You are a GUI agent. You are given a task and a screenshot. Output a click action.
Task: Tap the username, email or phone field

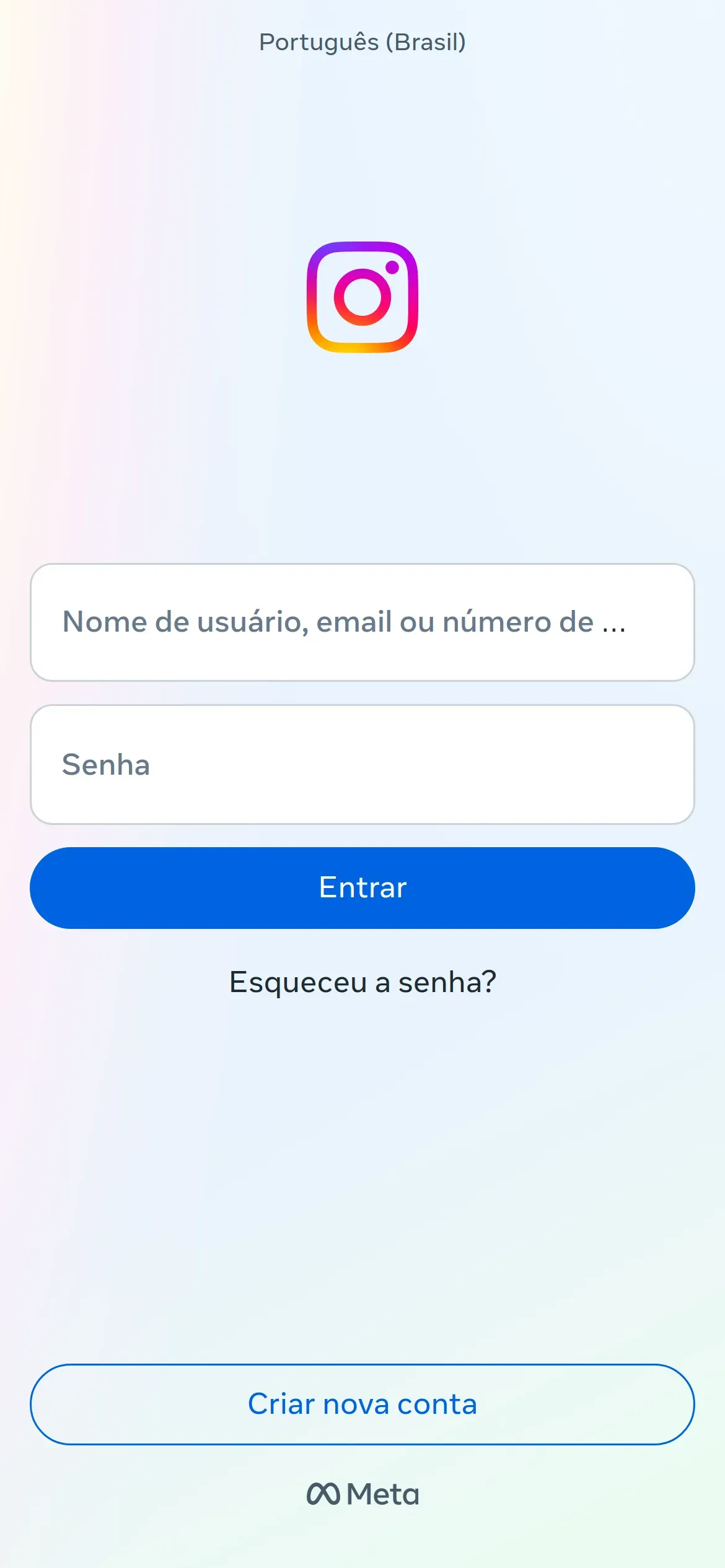[x=362, y=622]
